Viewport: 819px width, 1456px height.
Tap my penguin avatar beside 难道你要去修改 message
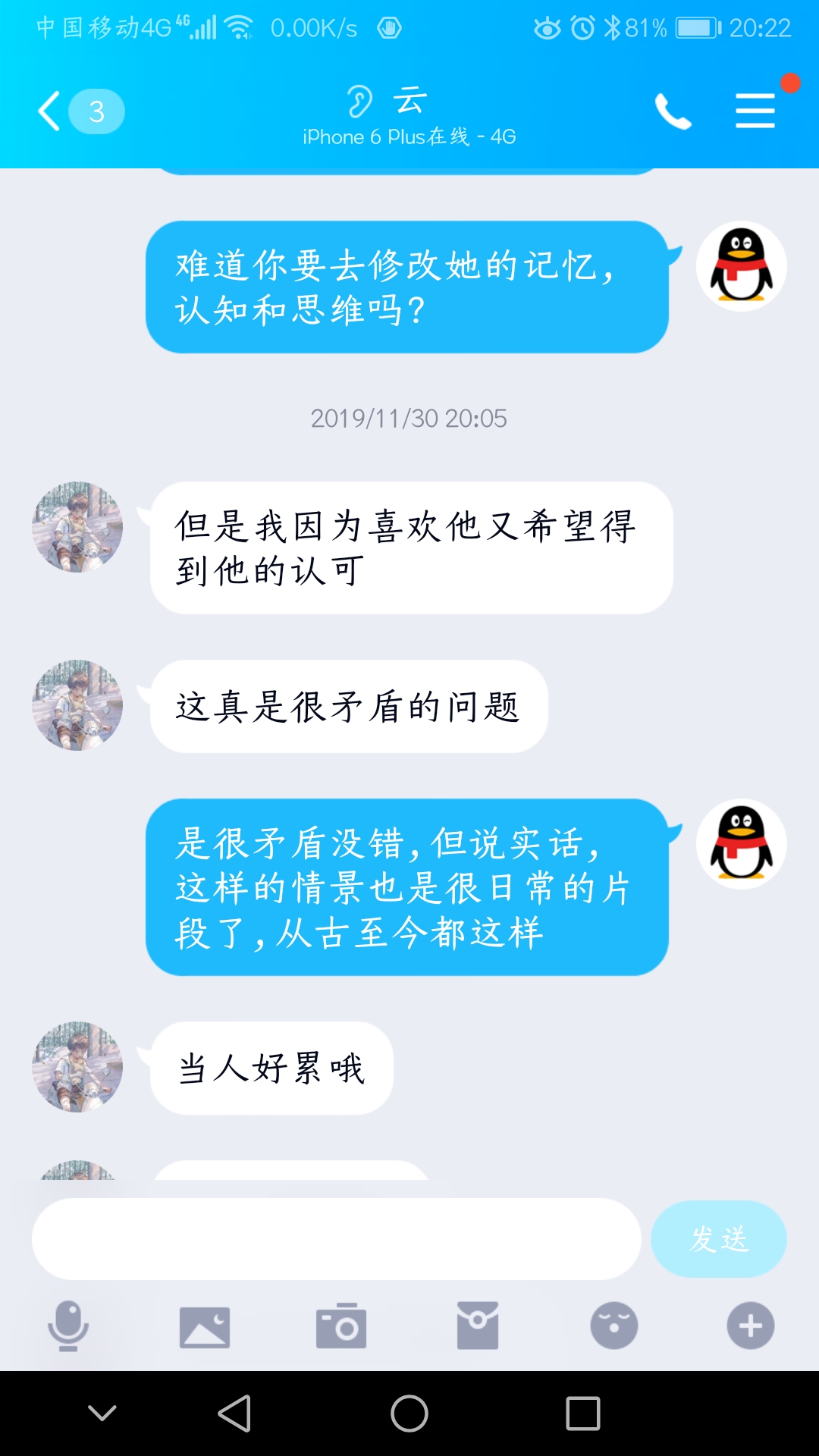click(x=741, y=266)
